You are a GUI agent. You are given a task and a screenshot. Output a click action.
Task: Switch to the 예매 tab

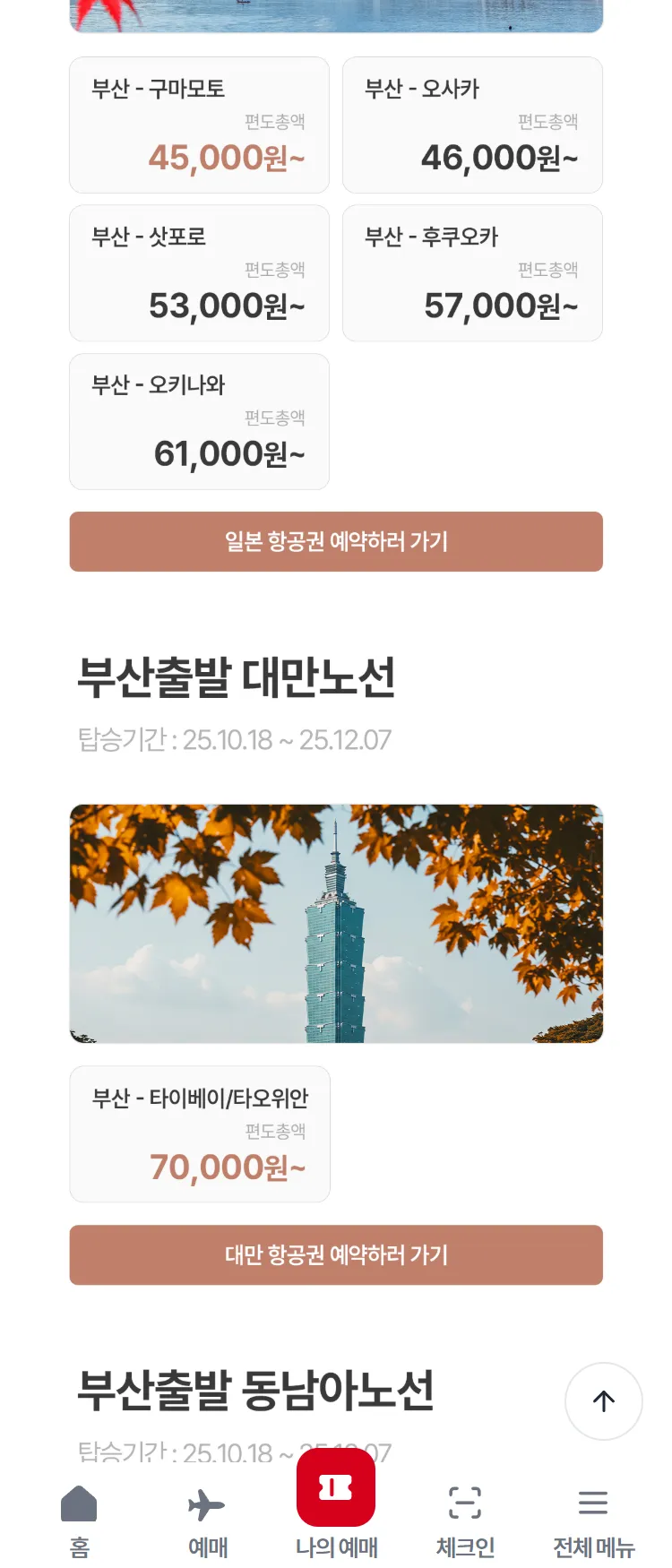[207, 1519]
